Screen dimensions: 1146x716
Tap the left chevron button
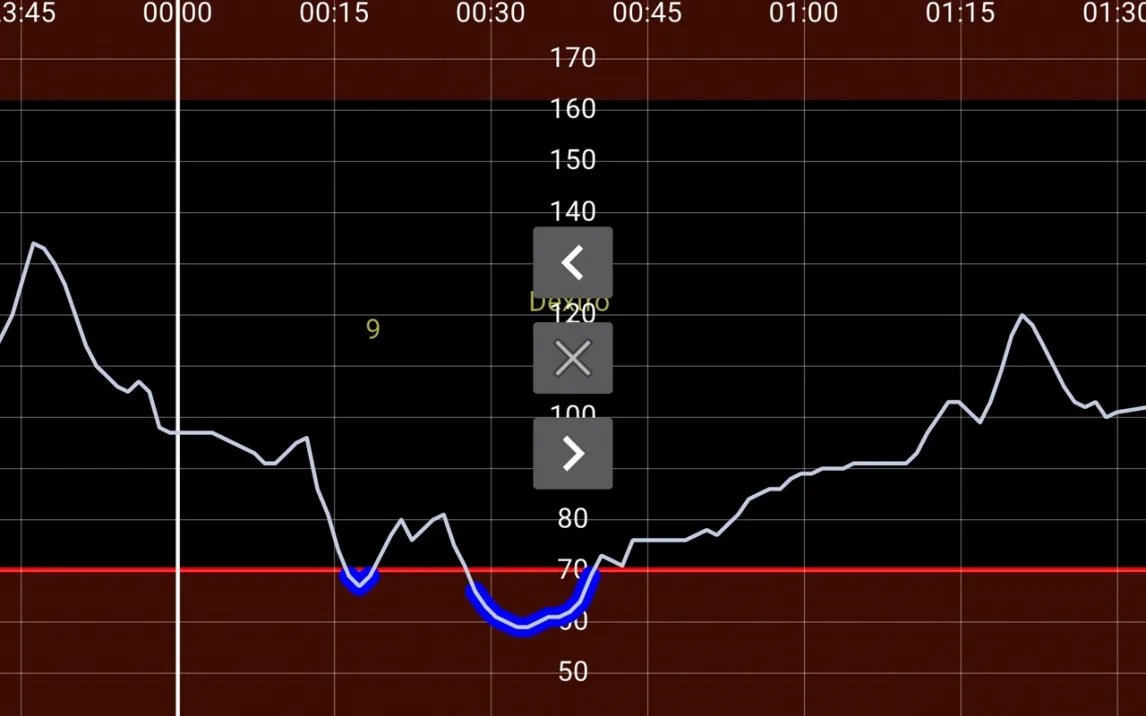click(572, 263)
